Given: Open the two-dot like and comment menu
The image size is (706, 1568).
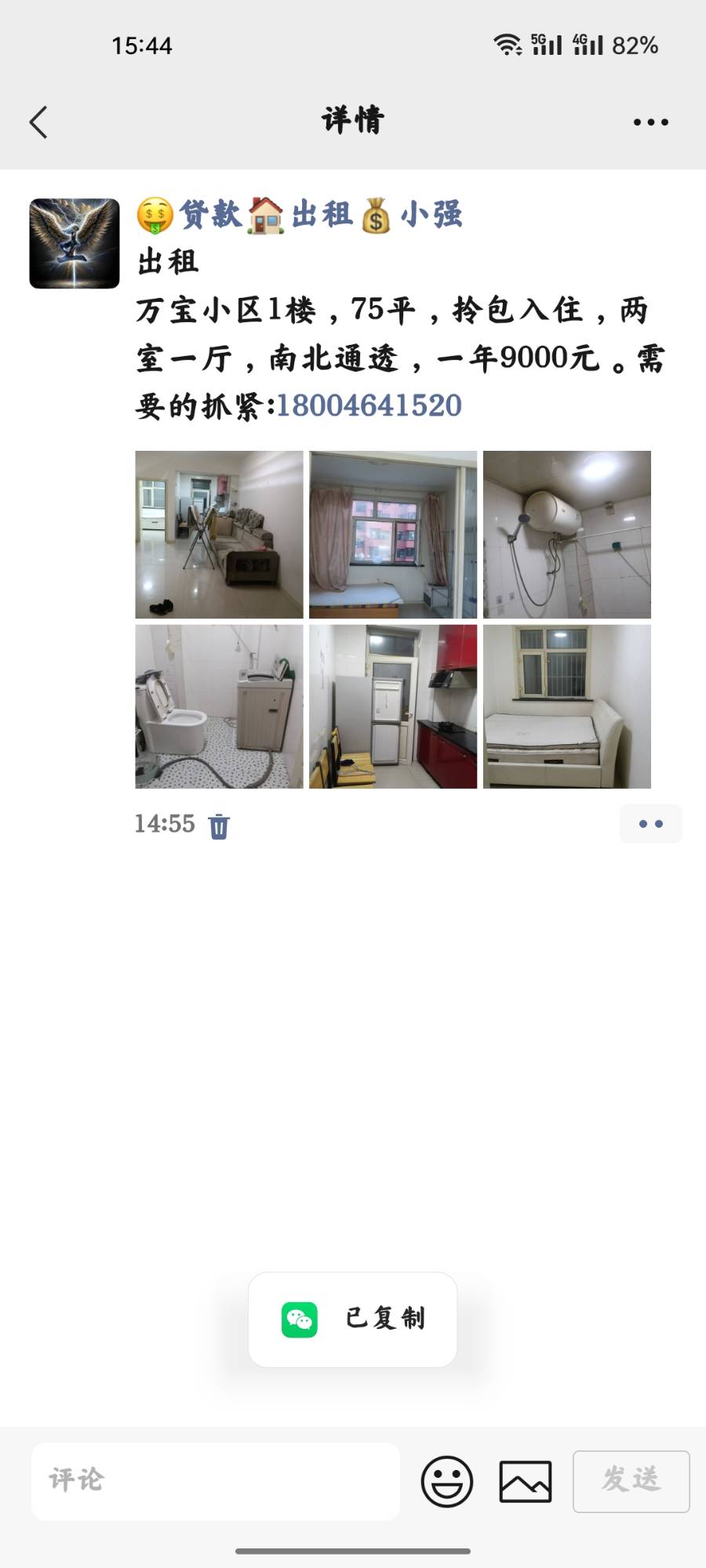Looking at the screenshot, I should click(650, 824).
